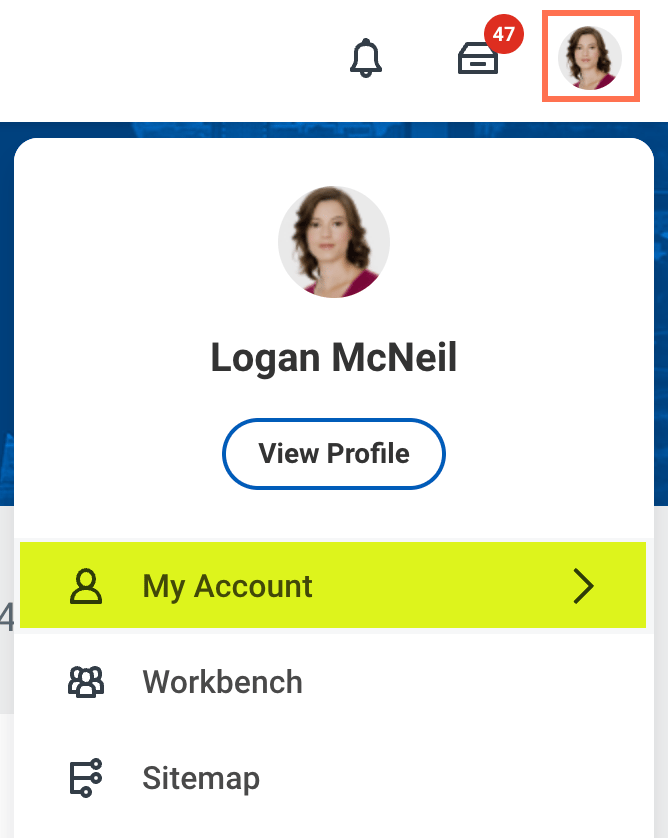
Task: Go to Workbench
Action: tap(222, 682)
